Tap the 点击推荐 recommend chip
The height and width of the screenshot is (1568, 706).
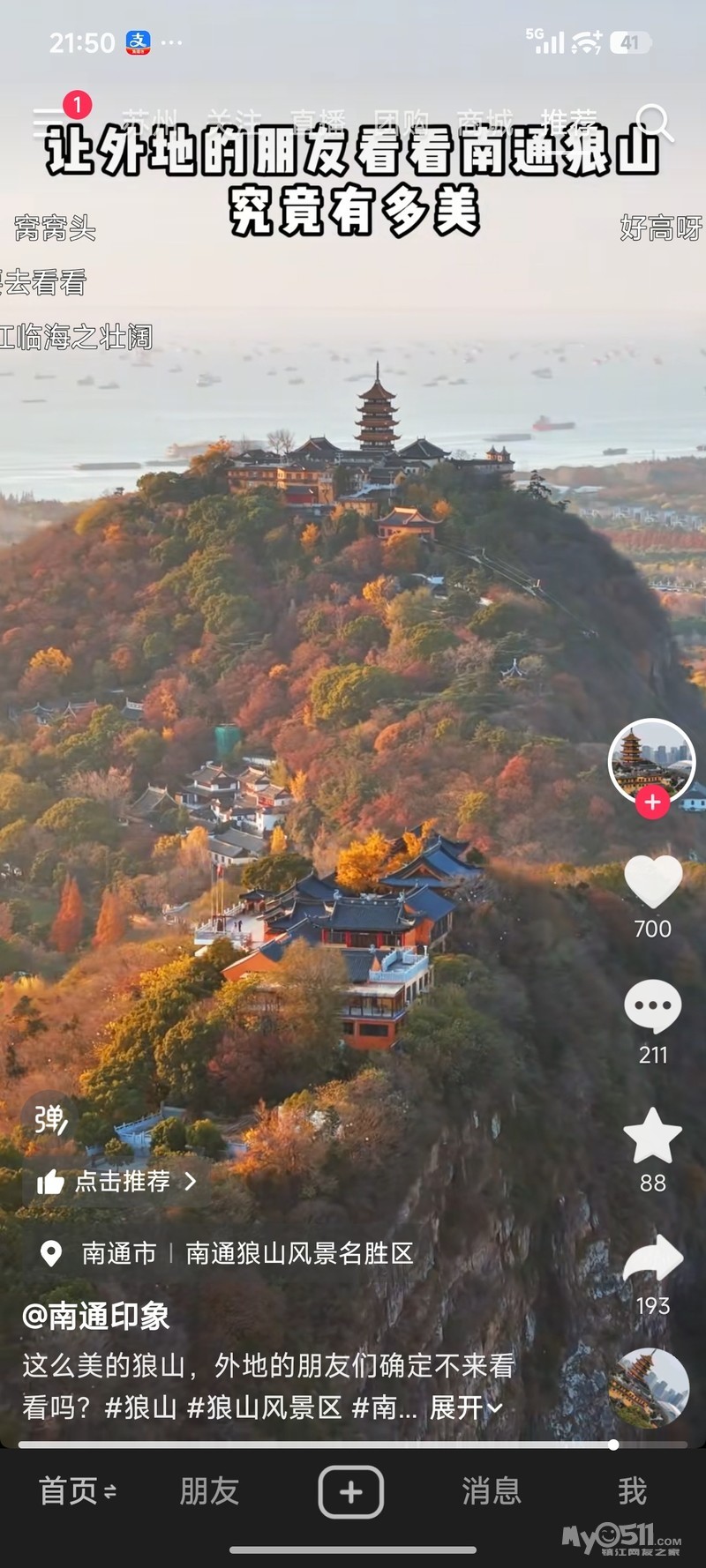pyautogui.click(x=116, y=1182)
